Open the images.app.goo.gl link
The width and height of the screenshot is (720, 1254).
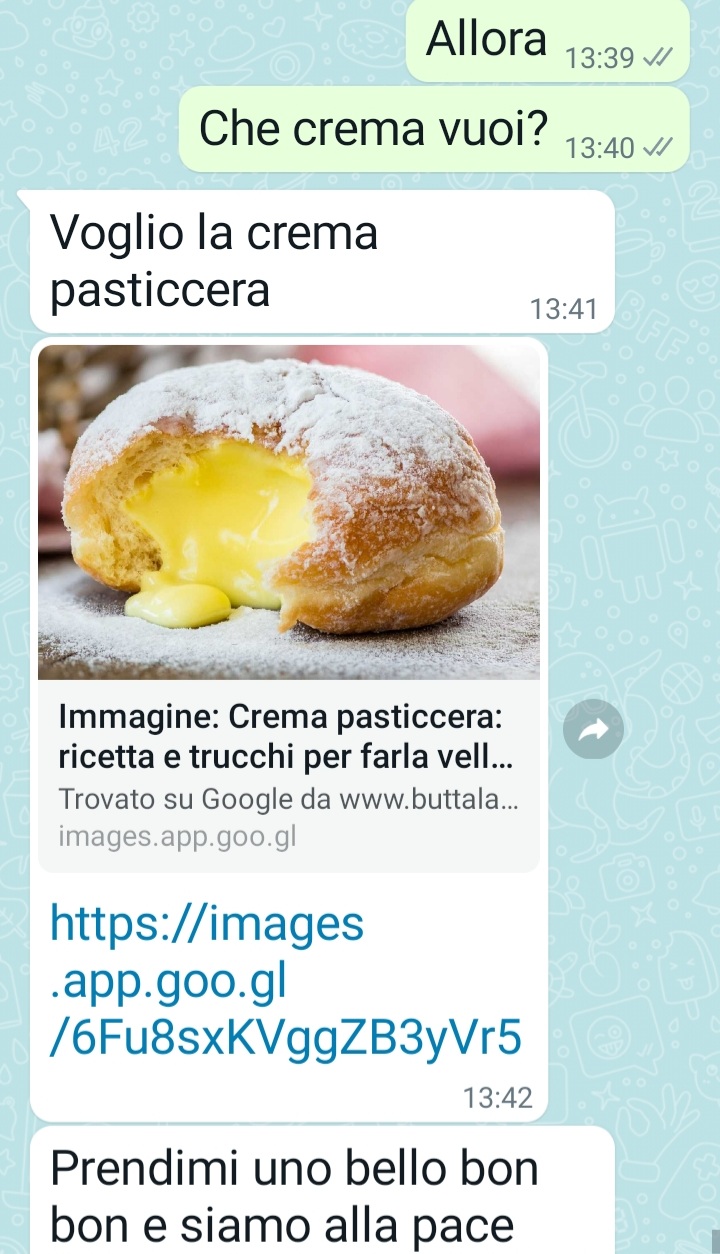(285, 982)
